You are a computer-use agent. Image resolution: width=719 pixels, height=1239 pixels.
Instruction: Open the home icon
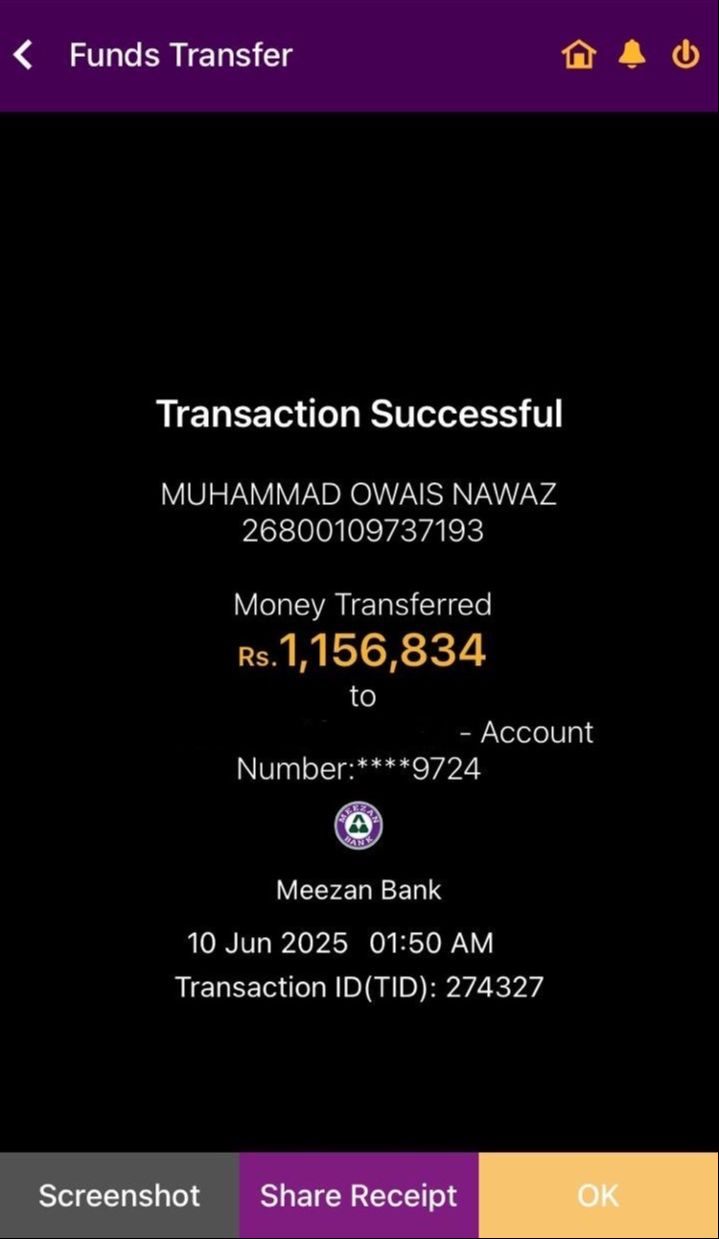pyautogui.click(x=579, y=55)
